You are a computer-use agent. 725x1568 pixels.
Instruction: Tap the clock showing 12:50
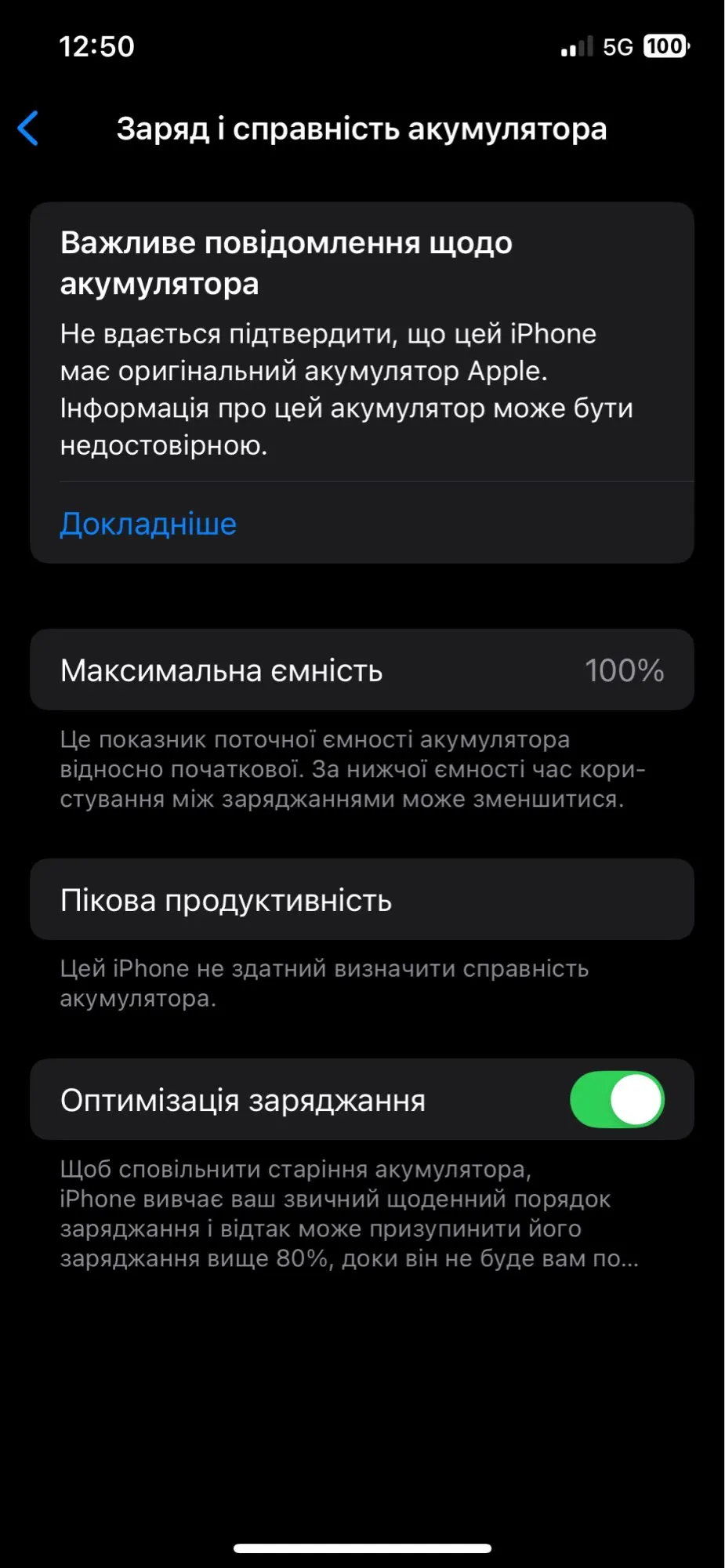tap(94, 47)
